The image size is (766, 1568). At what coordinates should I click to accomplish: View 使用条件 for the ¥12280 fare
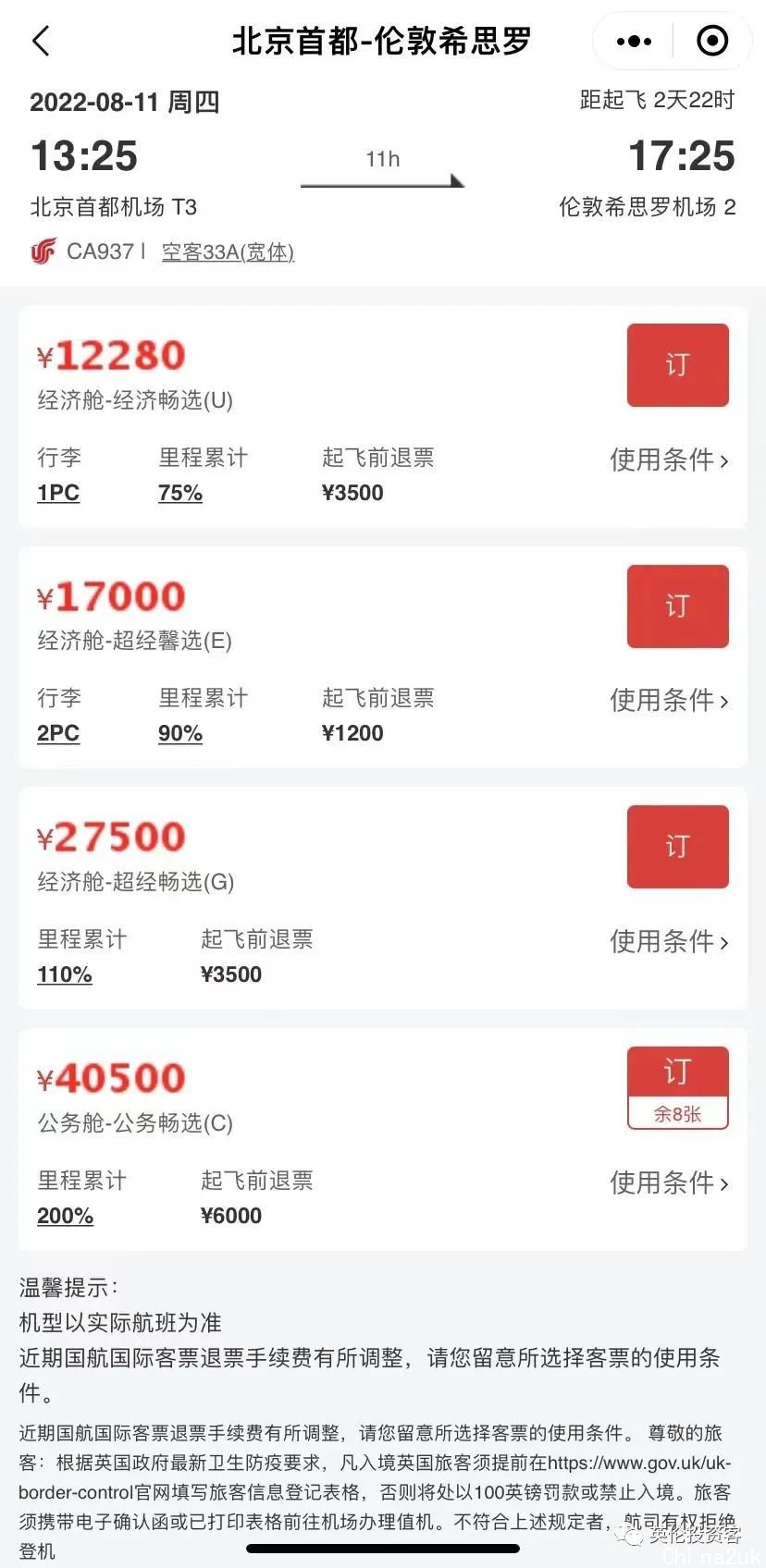669,459
